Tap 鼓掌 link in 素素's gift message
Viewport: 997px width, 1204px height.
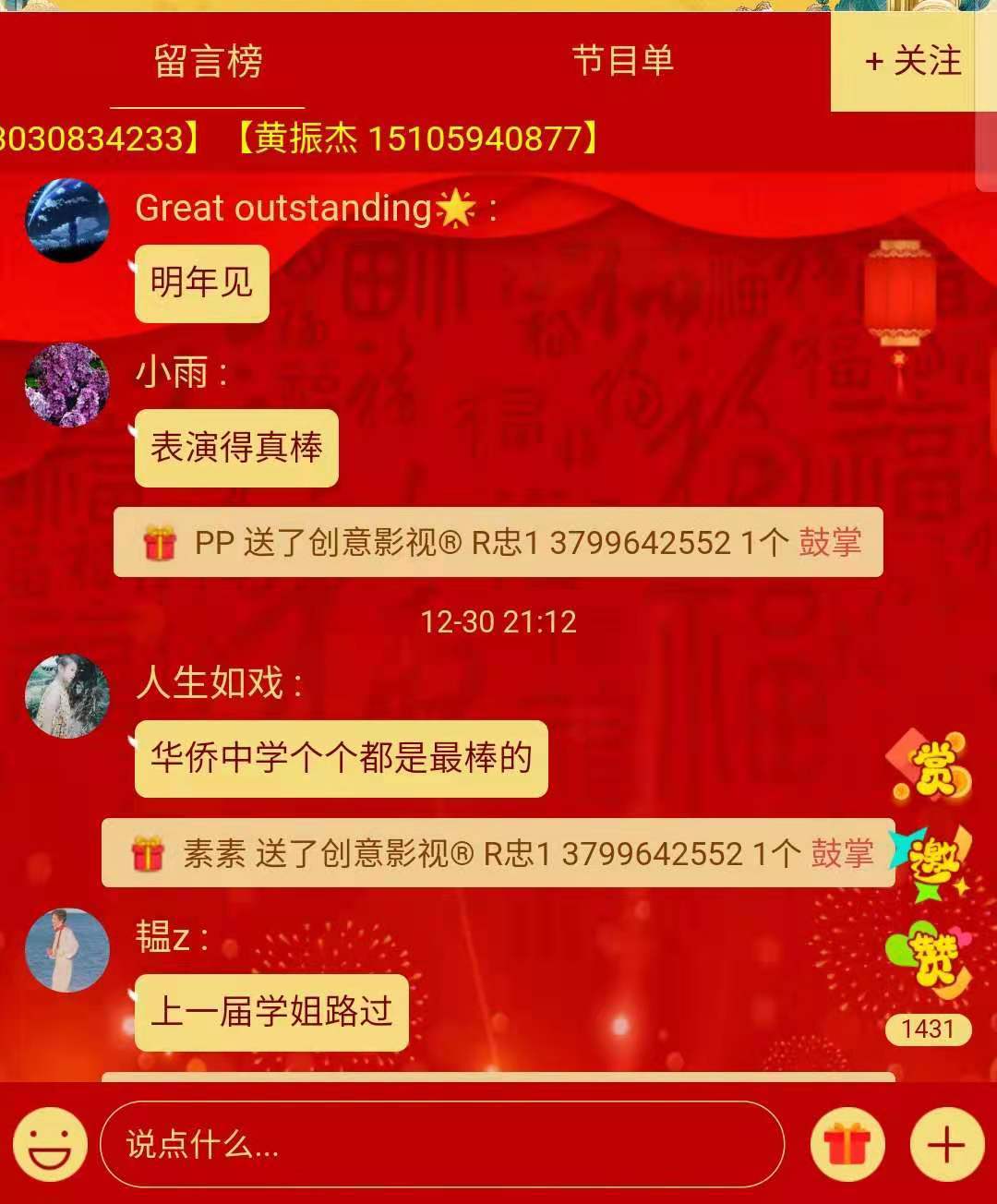(x=841, y=853)
